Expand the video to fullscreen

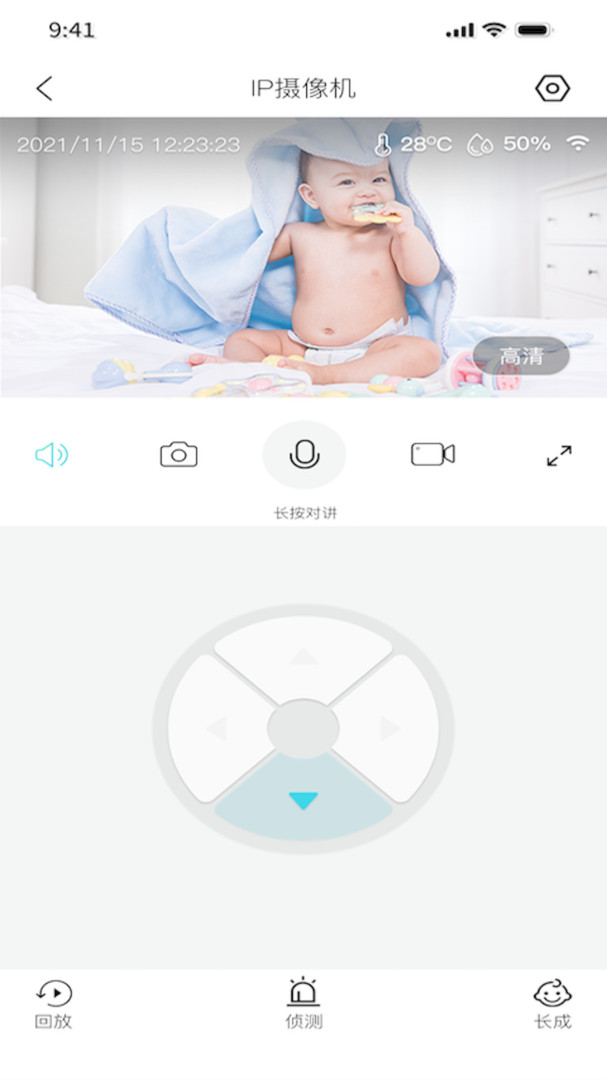[x=559, y=456]
